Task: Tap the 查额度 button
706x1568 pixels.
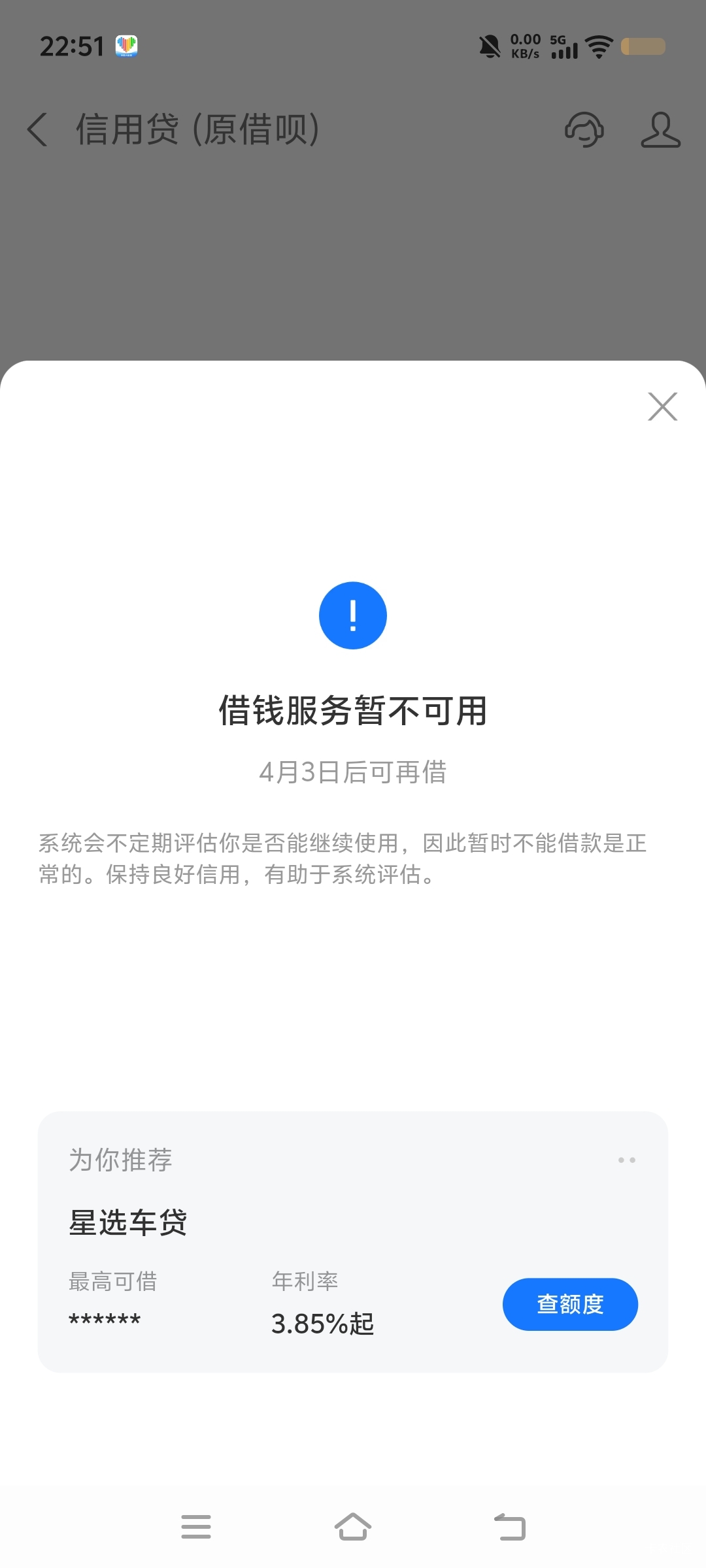Action: [x=570, y=1304]
